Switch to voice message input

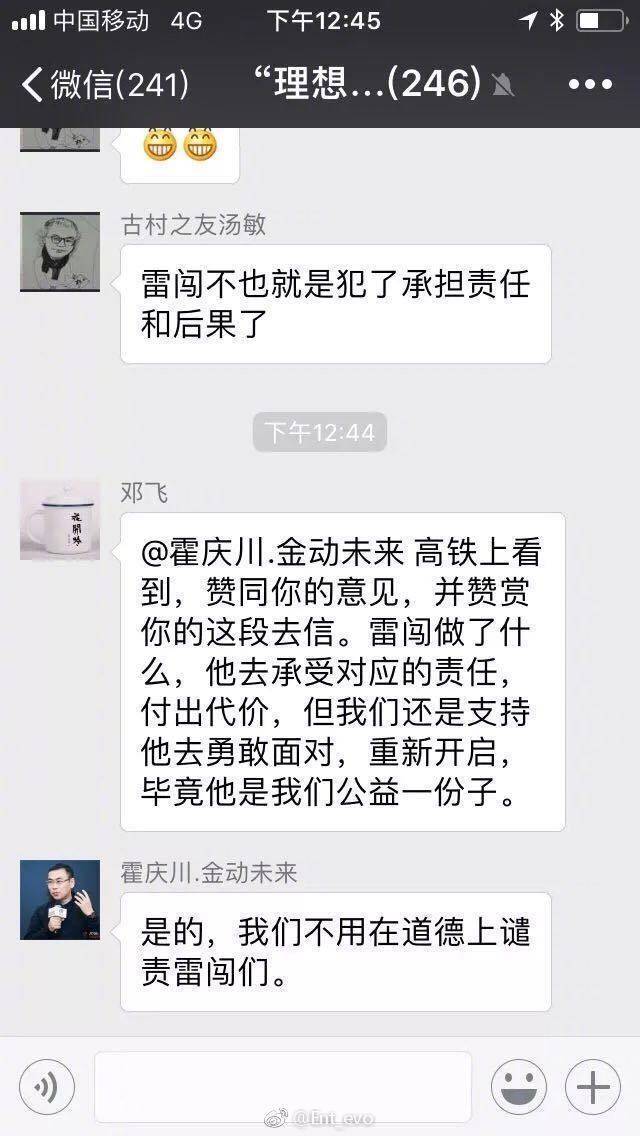pos(46,1086)
